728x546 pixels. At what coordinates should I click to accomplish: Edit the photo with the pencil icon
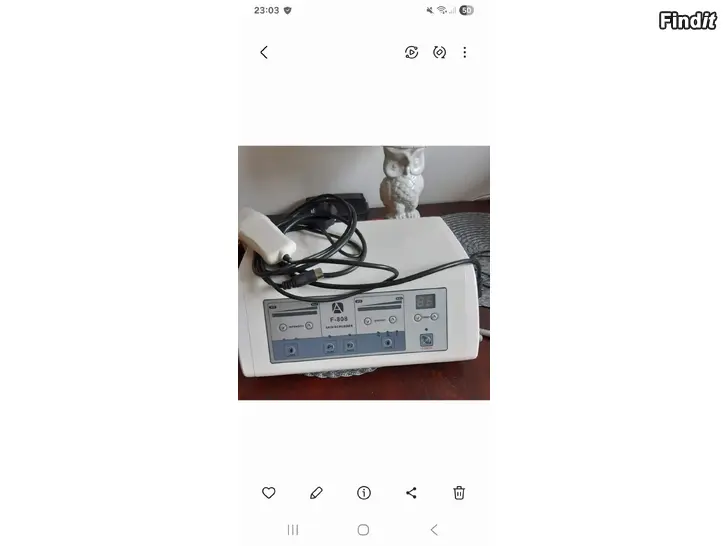pos(316,493)
